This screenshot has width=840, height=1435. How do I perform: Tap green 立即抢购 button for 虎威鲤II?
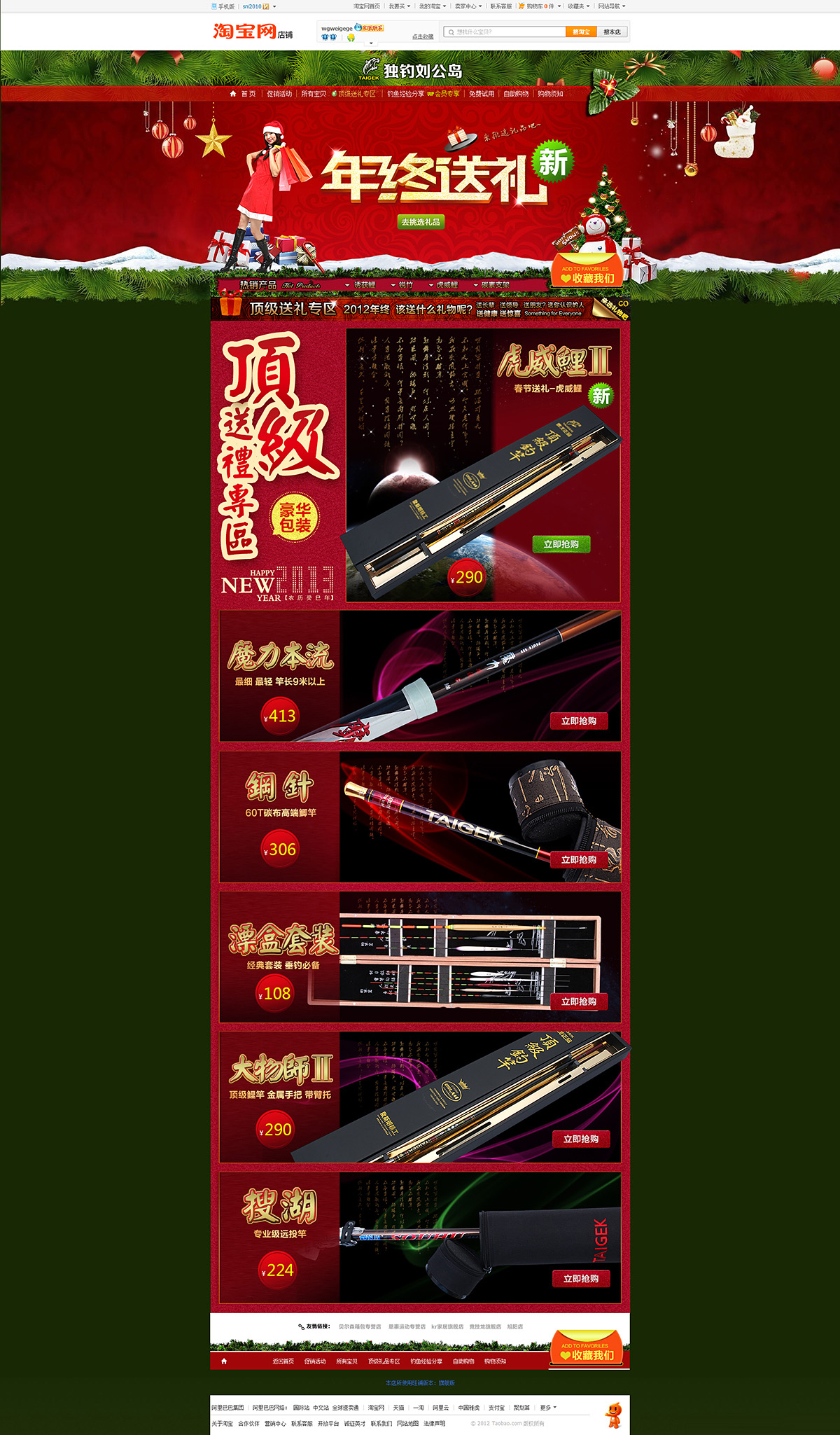[561, 544]
